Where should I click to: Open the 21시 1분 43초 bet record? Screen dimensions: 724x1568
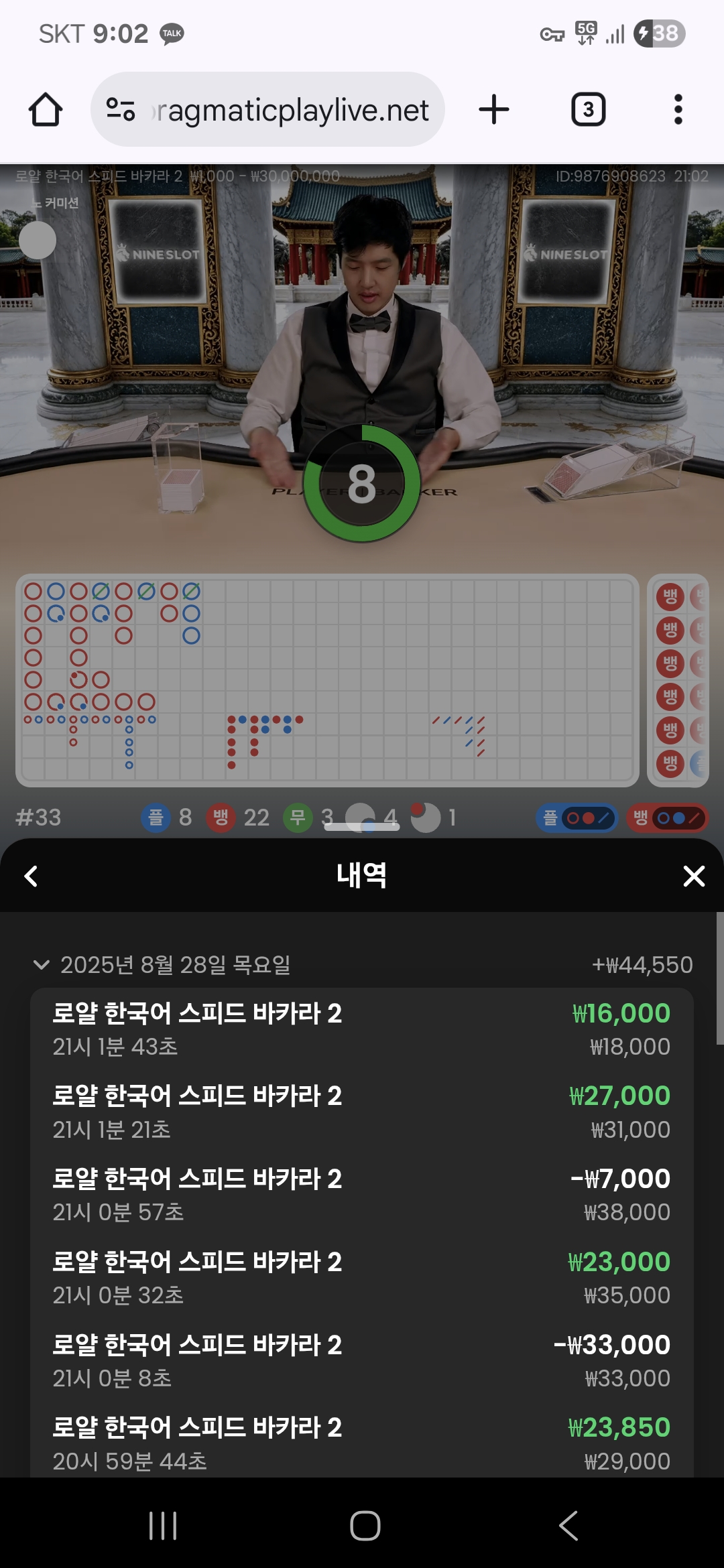tap(362, 1029)
